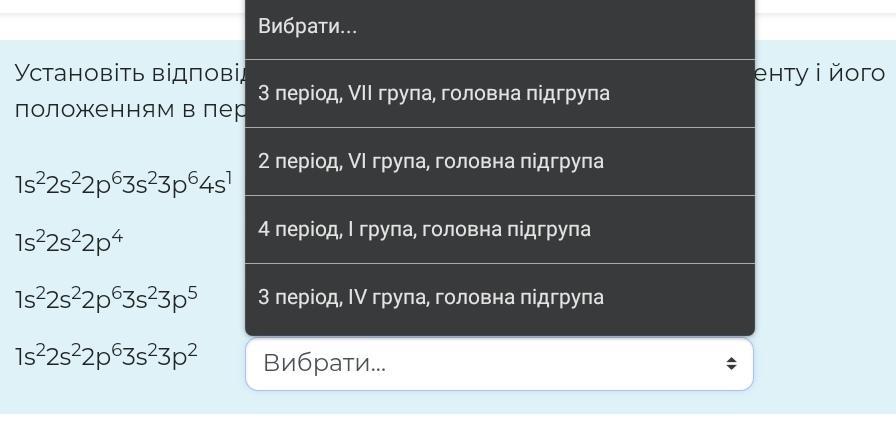This screenshot has width=896, height=423.
Task: Pick '4 період, I група, головна підгрупа'
Action: [x=499, y=229]
